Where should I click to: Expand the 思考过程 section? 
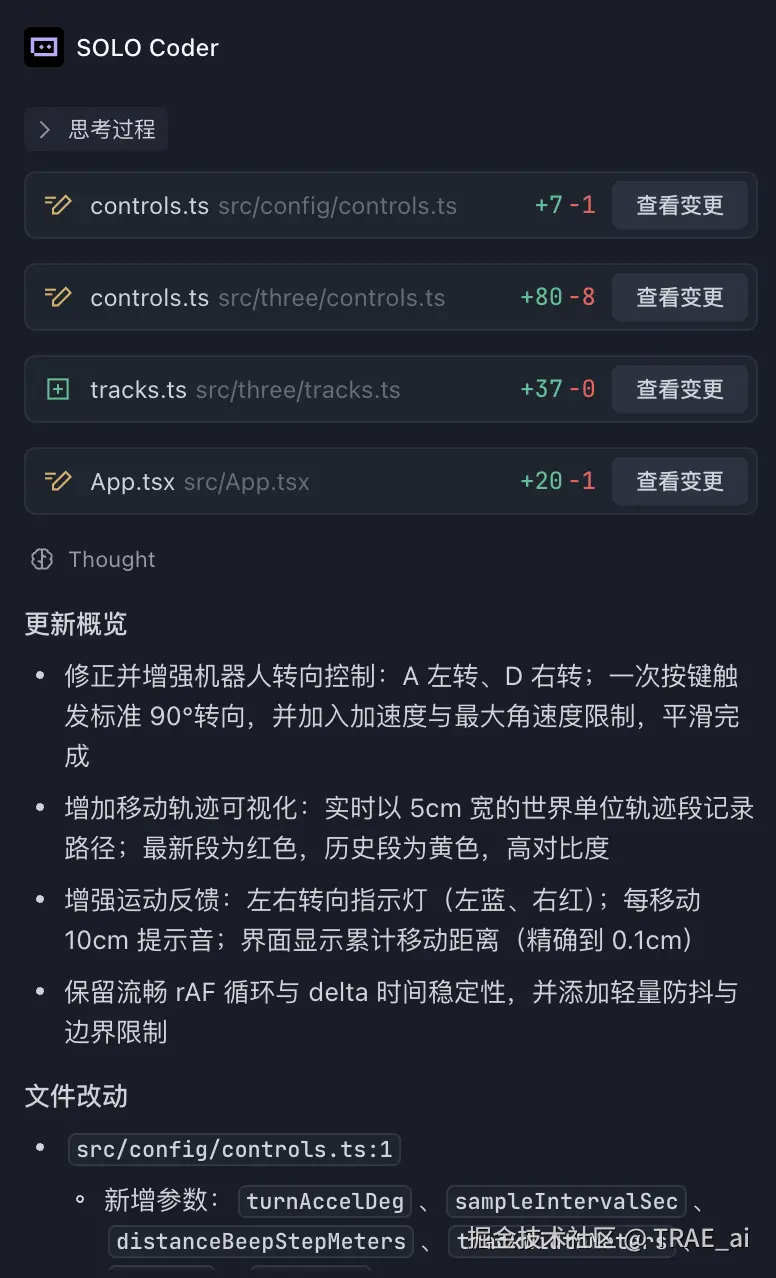point(96,130)
